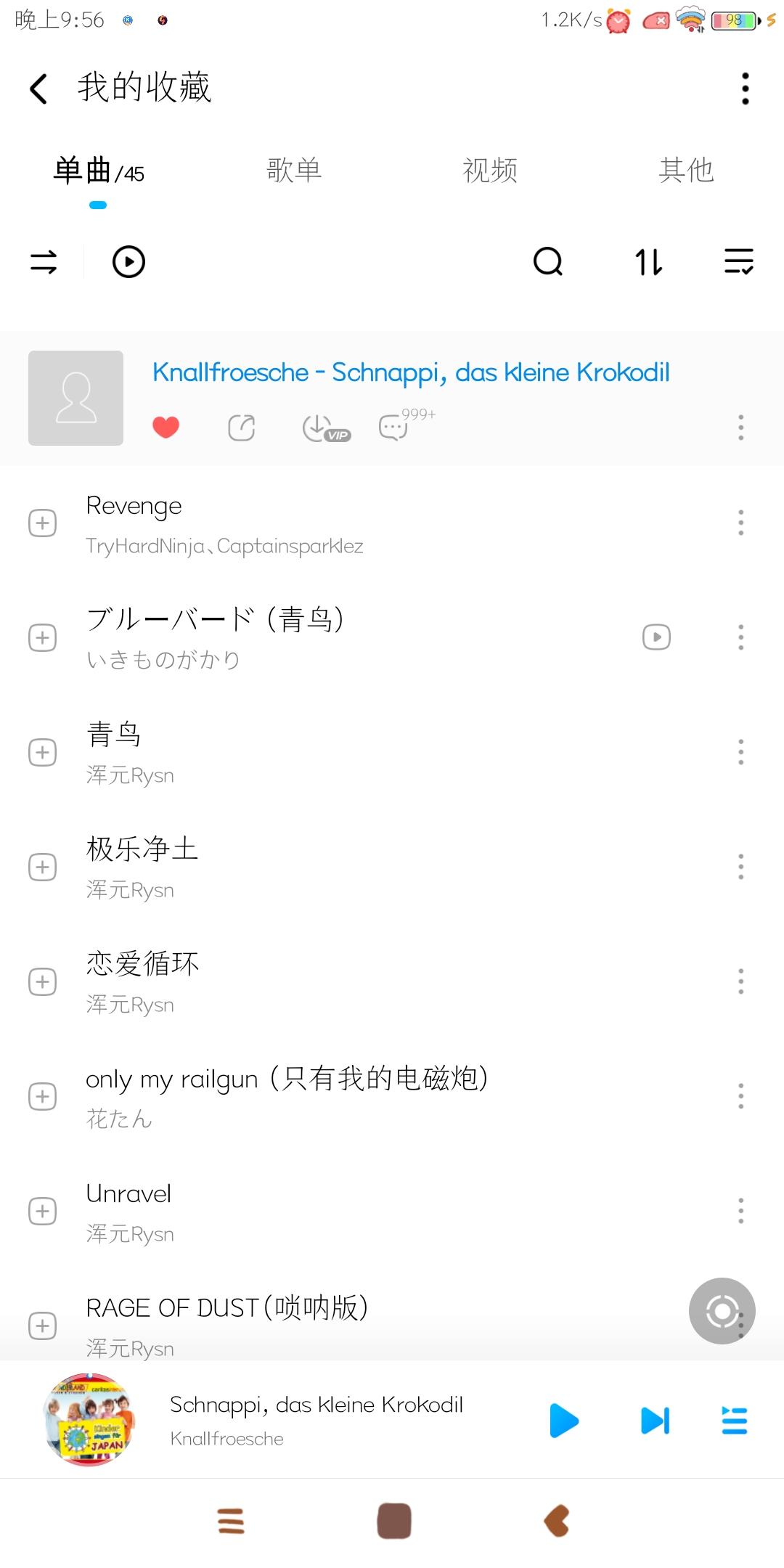Play all favorited songs
This screenshot has width=784, height=1568.
128,262
